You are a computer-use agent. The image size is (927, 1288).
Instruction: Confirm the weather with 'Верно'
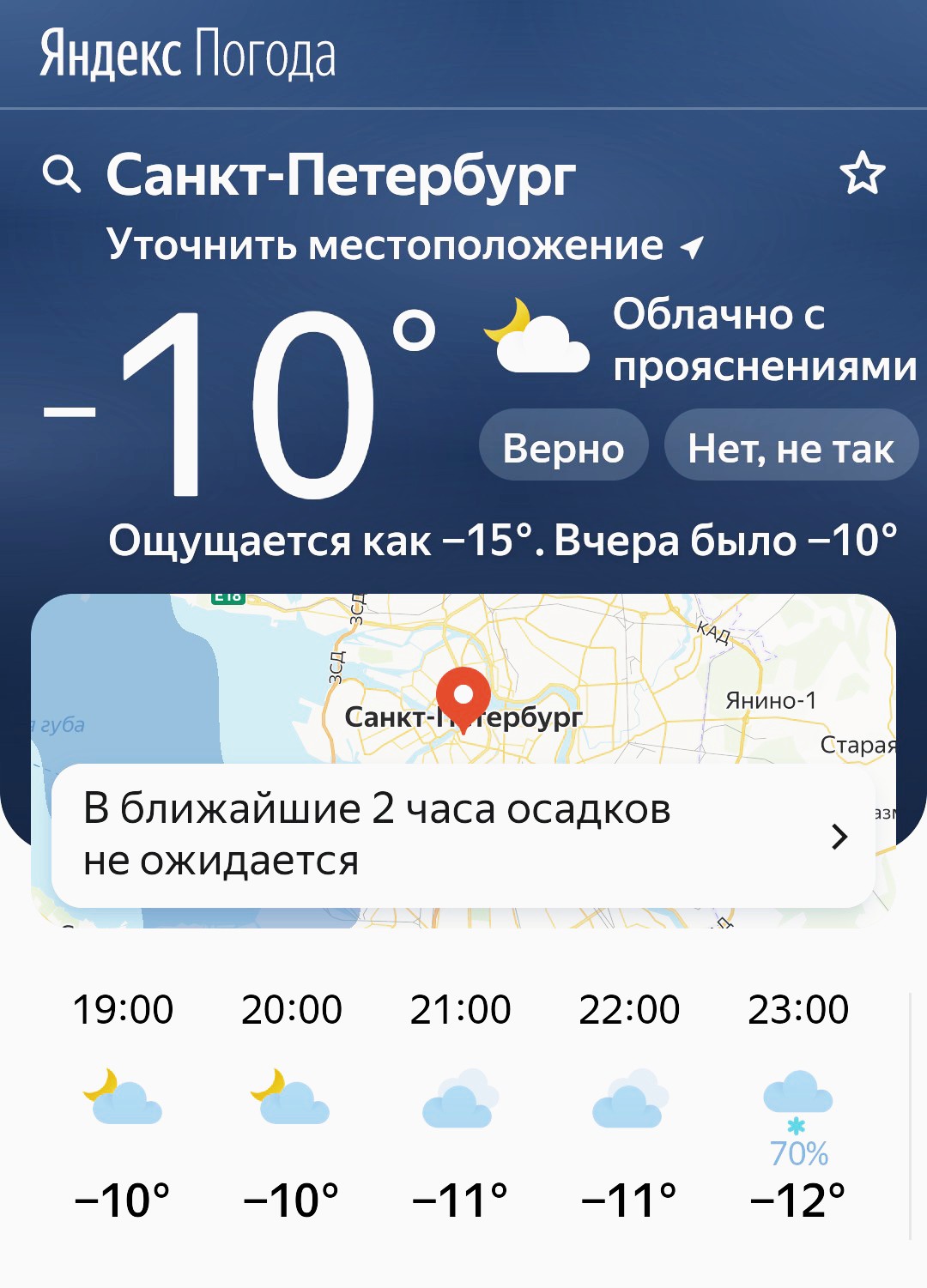point(563,448)
